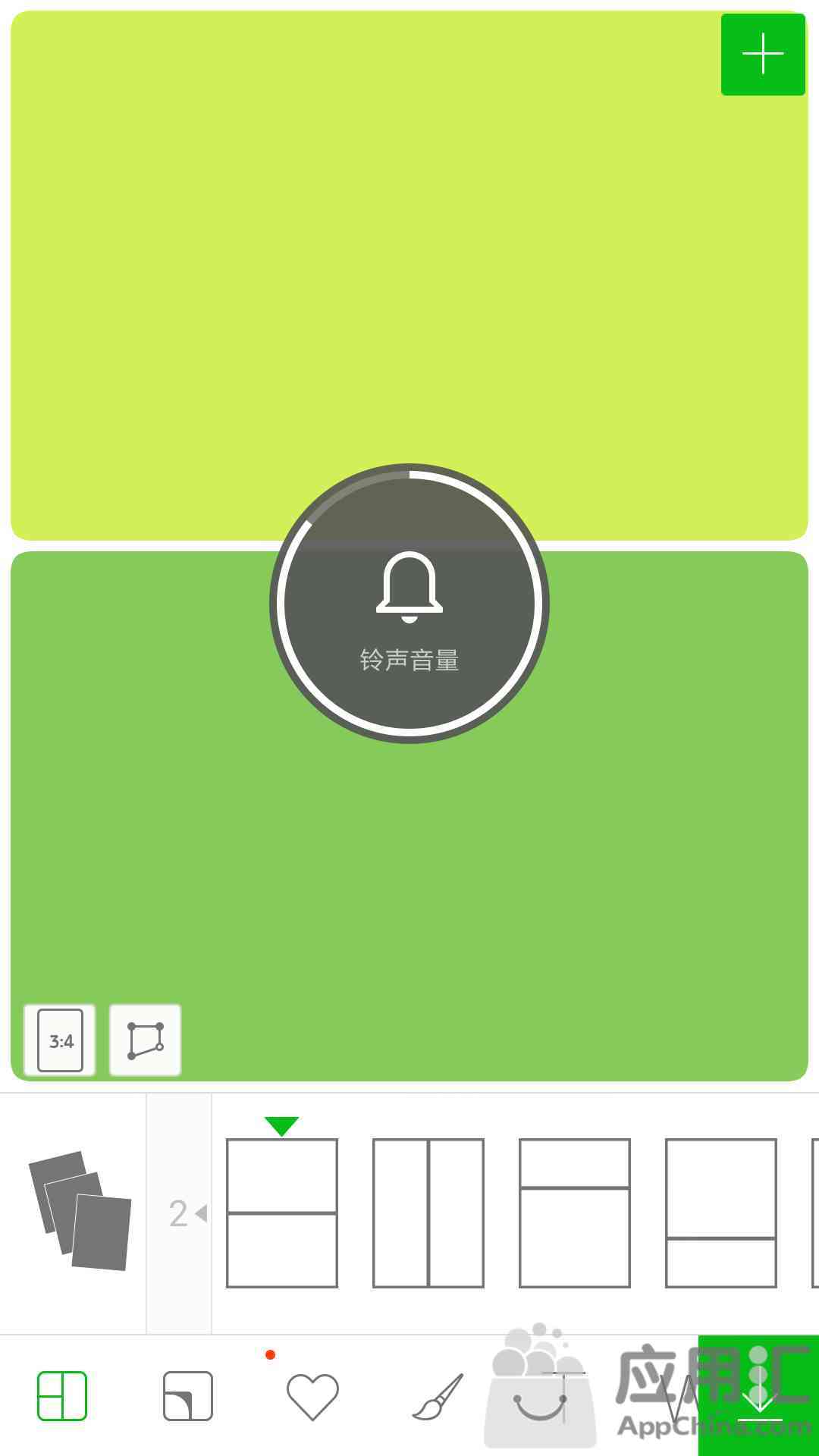
Task: Select the two equal horizontal rows layout
Action: click(282, 1213)
